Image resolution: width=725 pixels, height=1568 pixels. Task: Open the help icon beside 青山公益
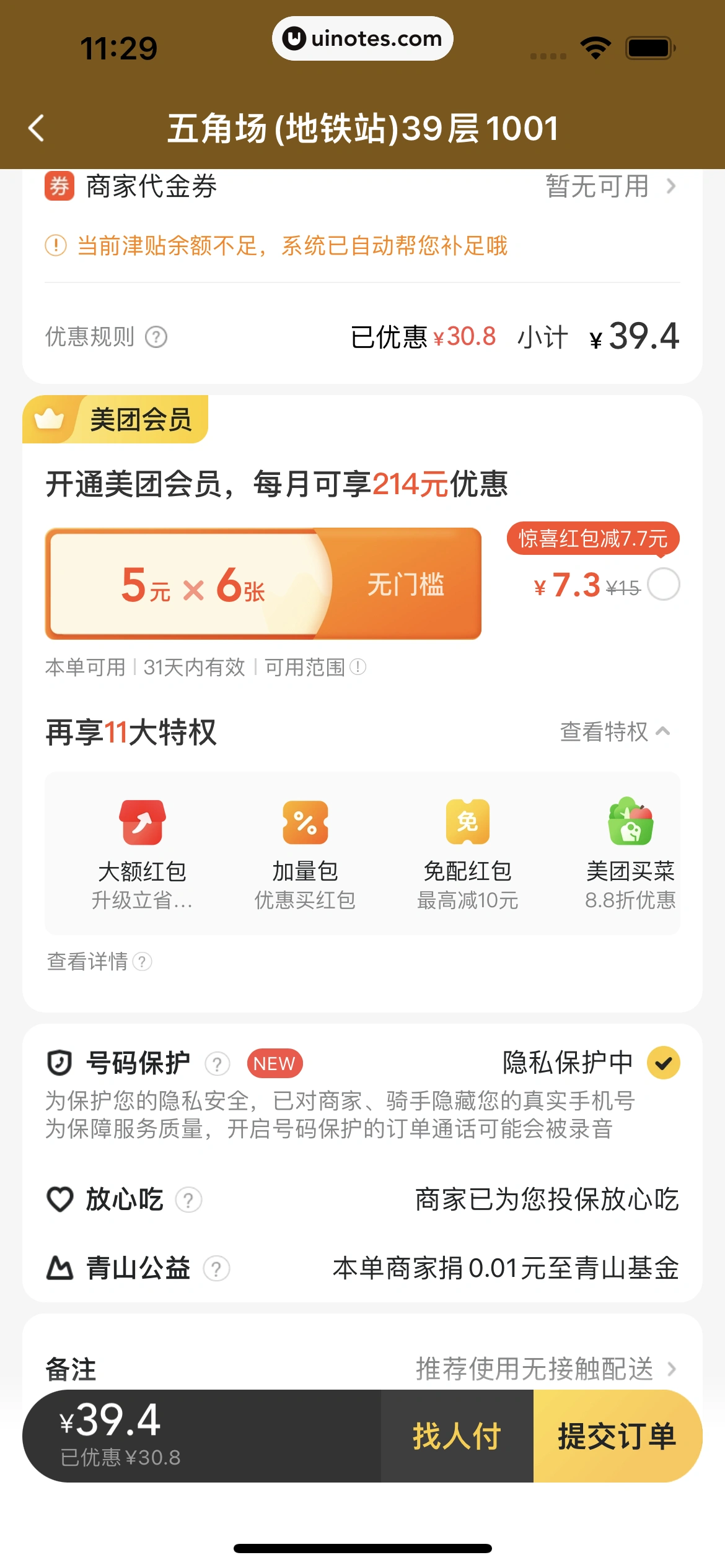[216, 1269]
